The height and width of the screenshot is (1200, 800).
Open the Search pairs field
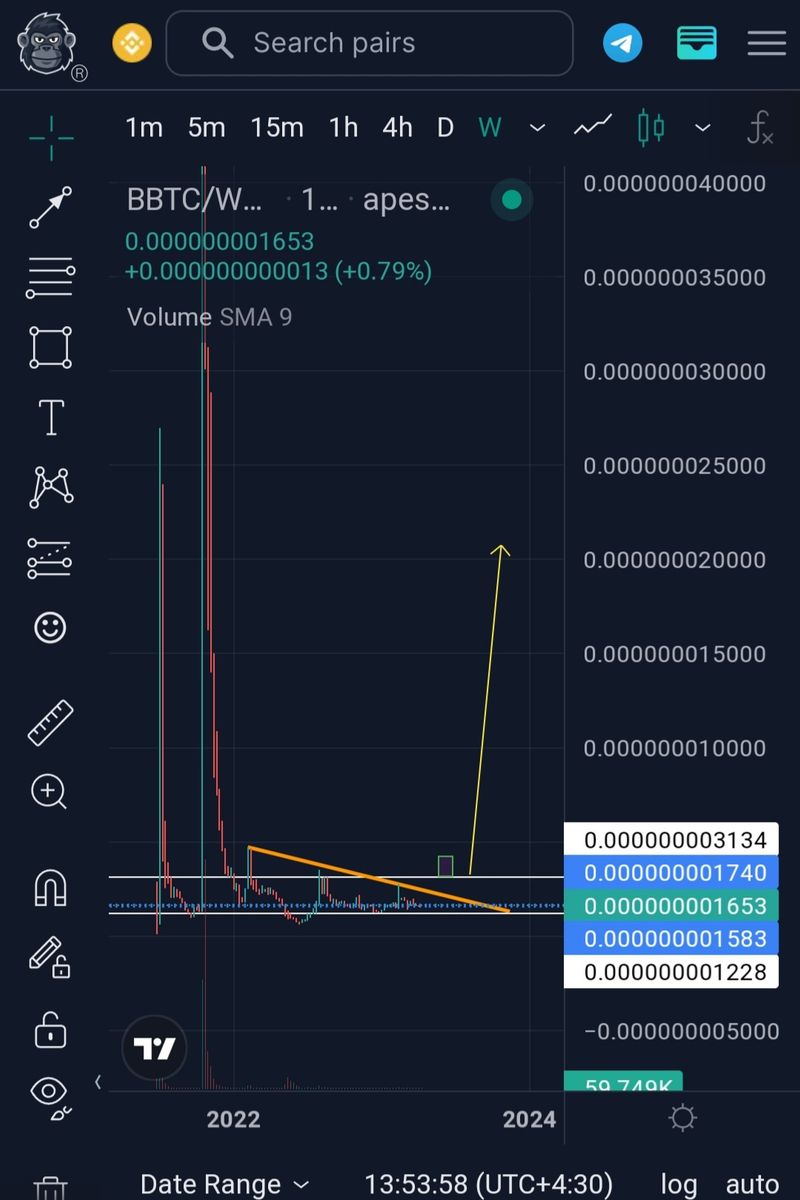(368, 43)
